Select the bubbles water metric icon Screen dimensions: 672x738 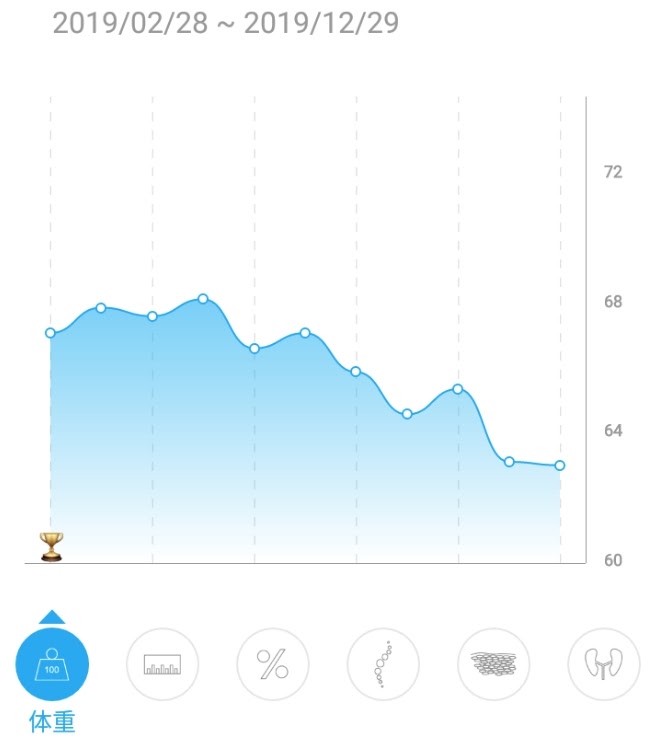pos(383,664)
